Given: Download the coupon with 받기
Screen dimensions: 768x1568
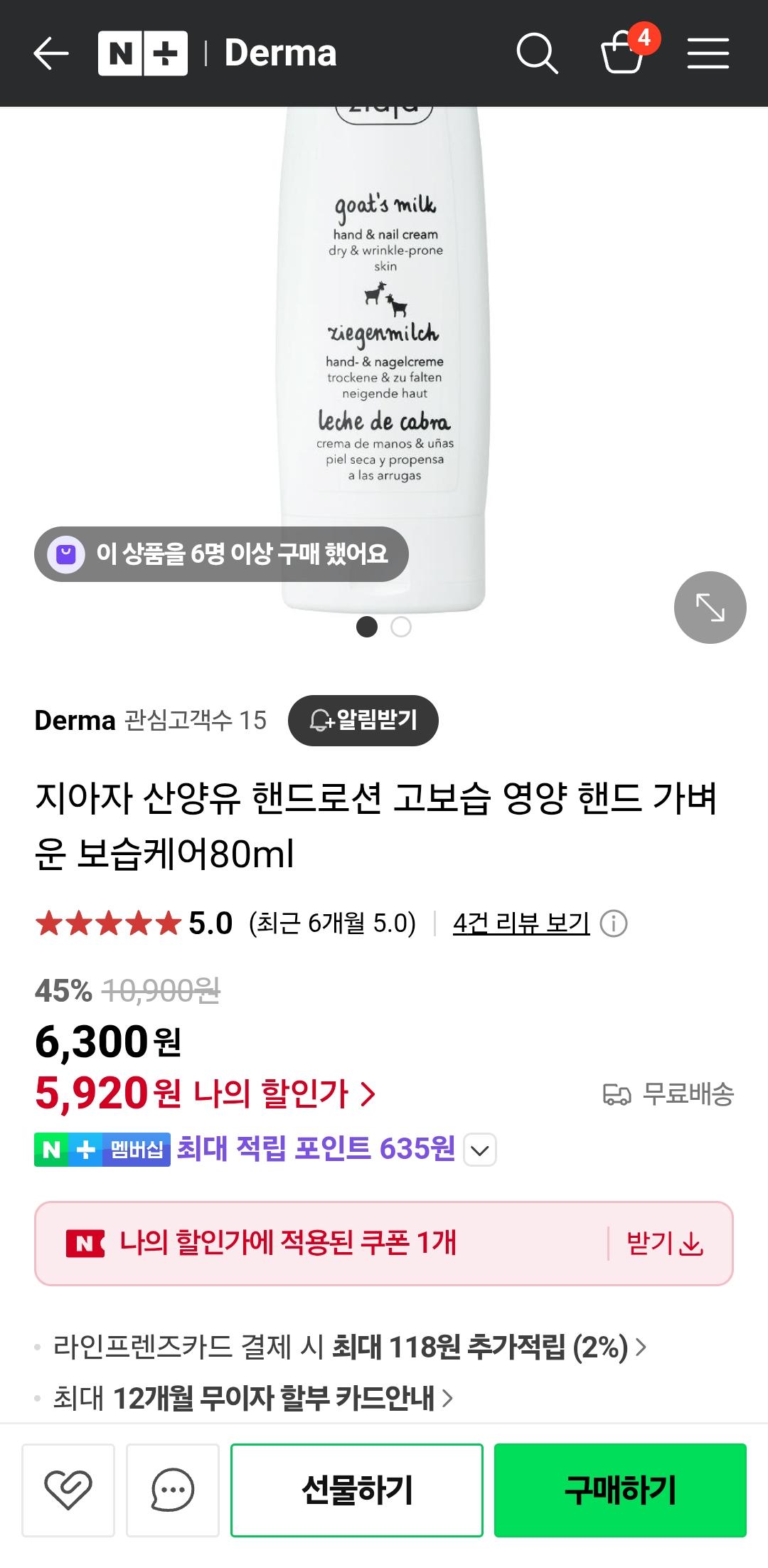Looking at the screenshot, I should tap(665, 1244).
